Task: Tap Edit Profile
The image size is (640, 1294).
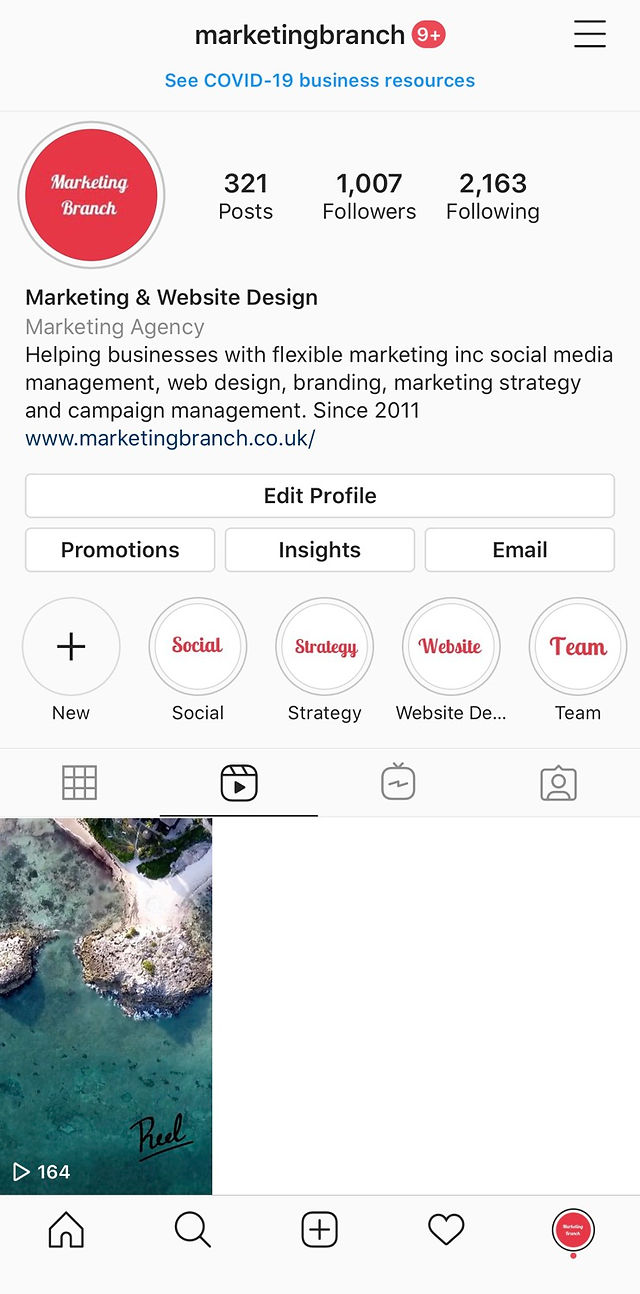Action: click(320, 496)
